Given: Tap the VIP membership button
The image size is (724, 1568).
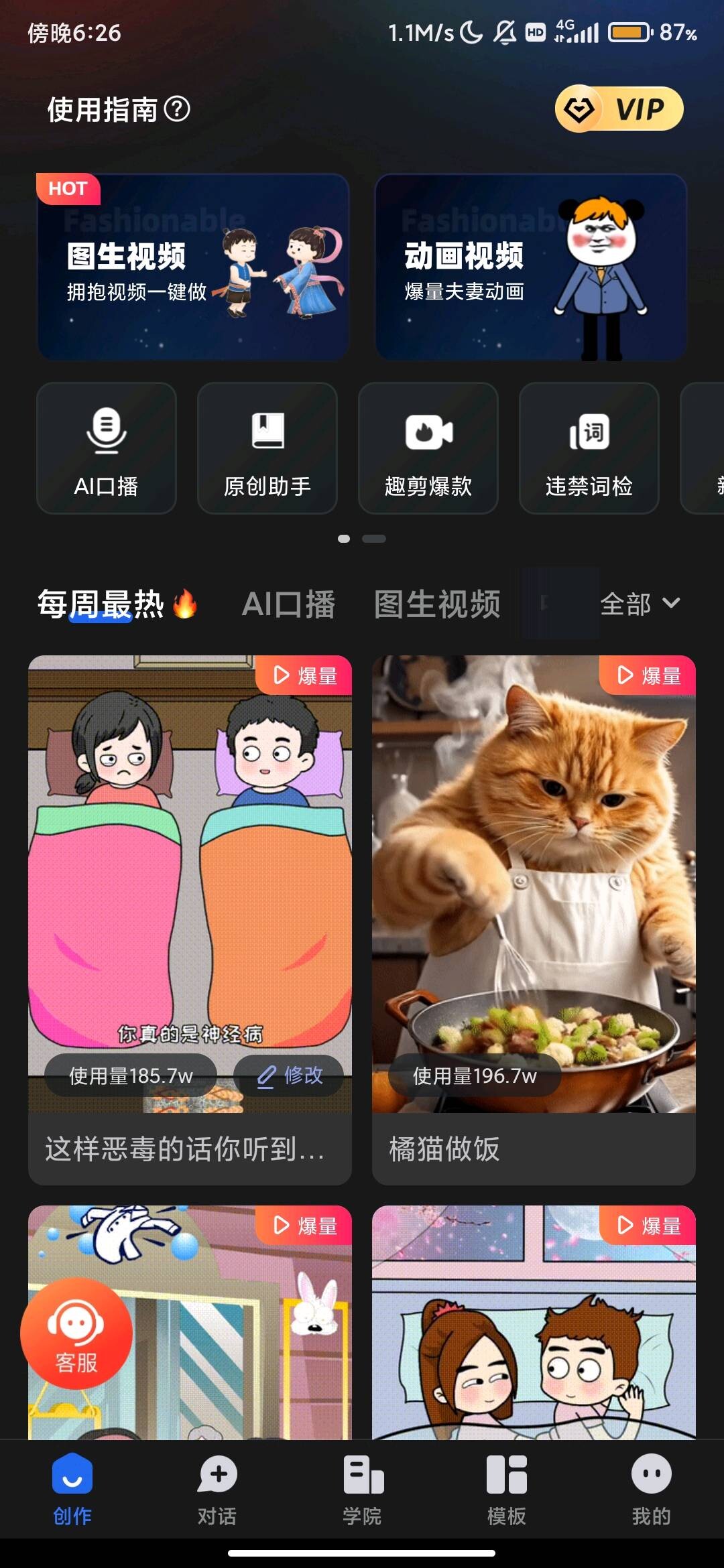Looking at the screenshot, I should [619, 109].
